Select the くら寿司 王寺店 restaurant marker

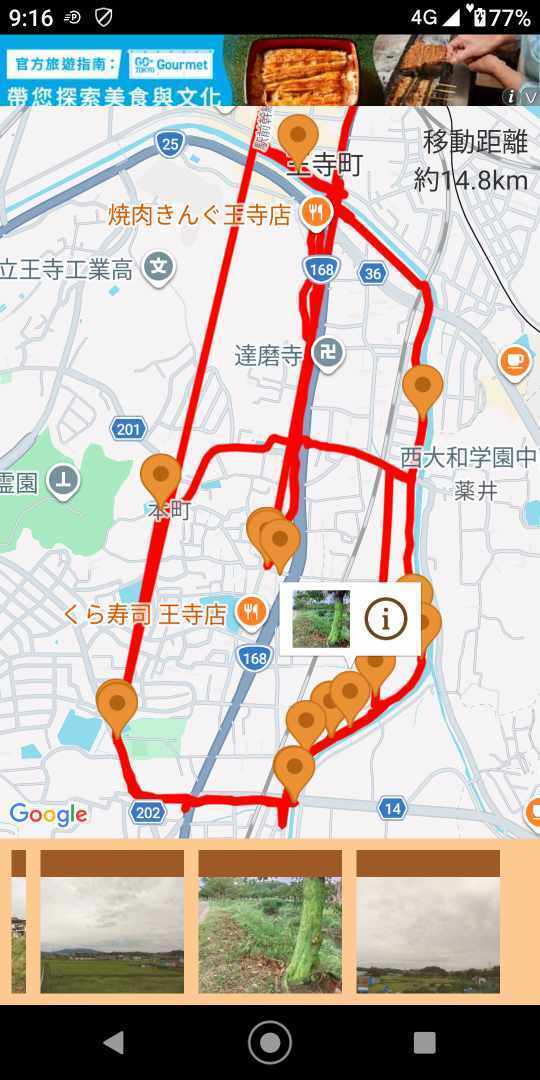pos(252,612)
